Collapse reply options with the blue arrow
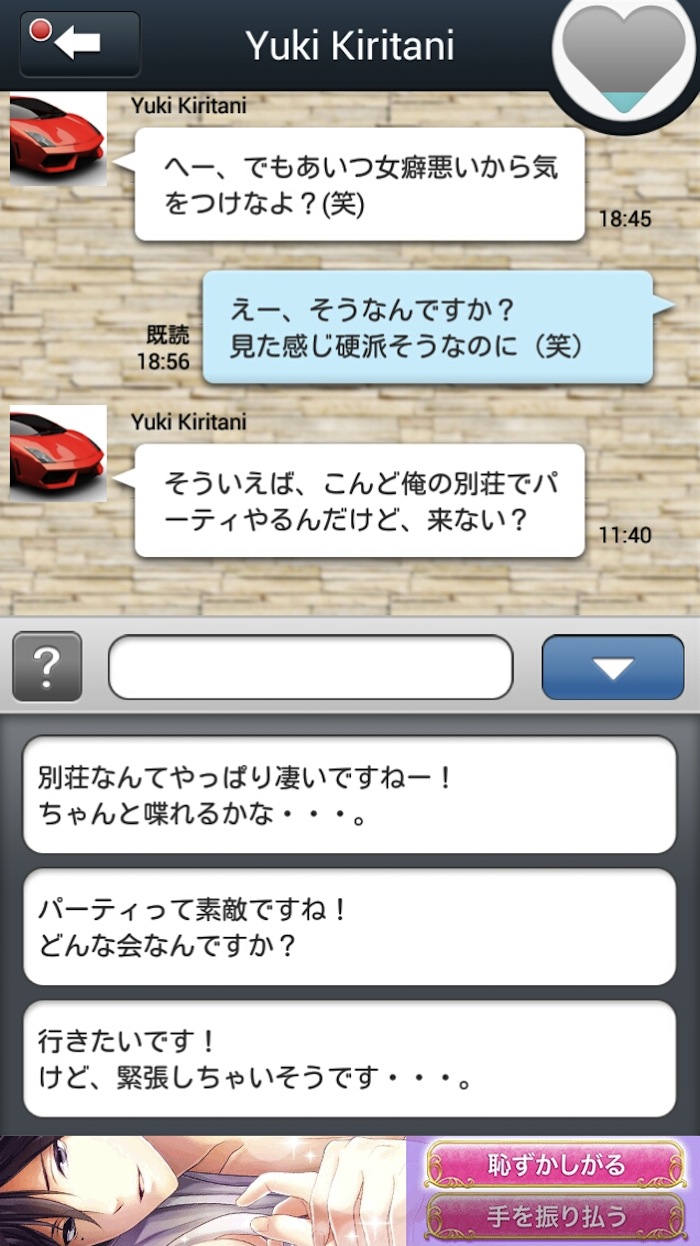The width and height of the screenshot is (700, 1246). (x=612, y=667)
